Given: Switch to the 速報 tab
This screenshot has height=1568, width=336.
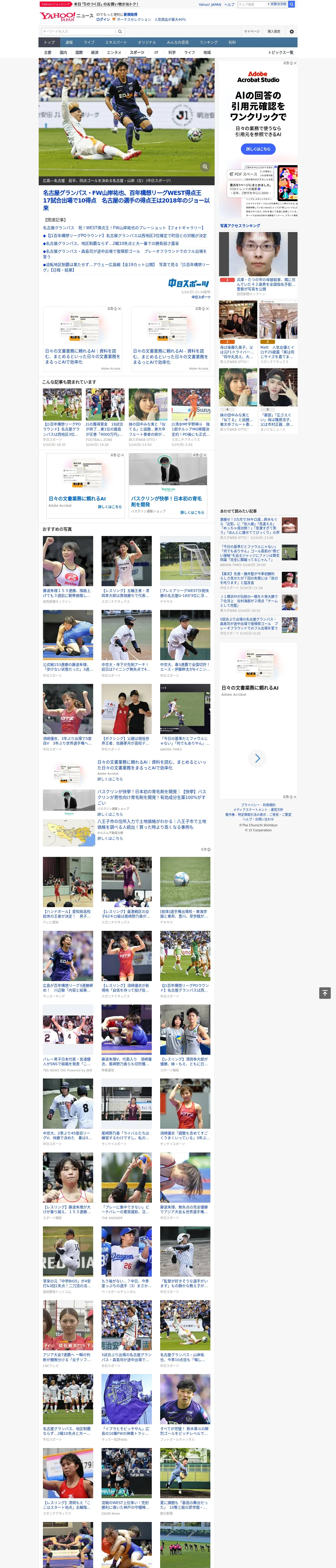Looking at the screenshot, I should point(69,42).
